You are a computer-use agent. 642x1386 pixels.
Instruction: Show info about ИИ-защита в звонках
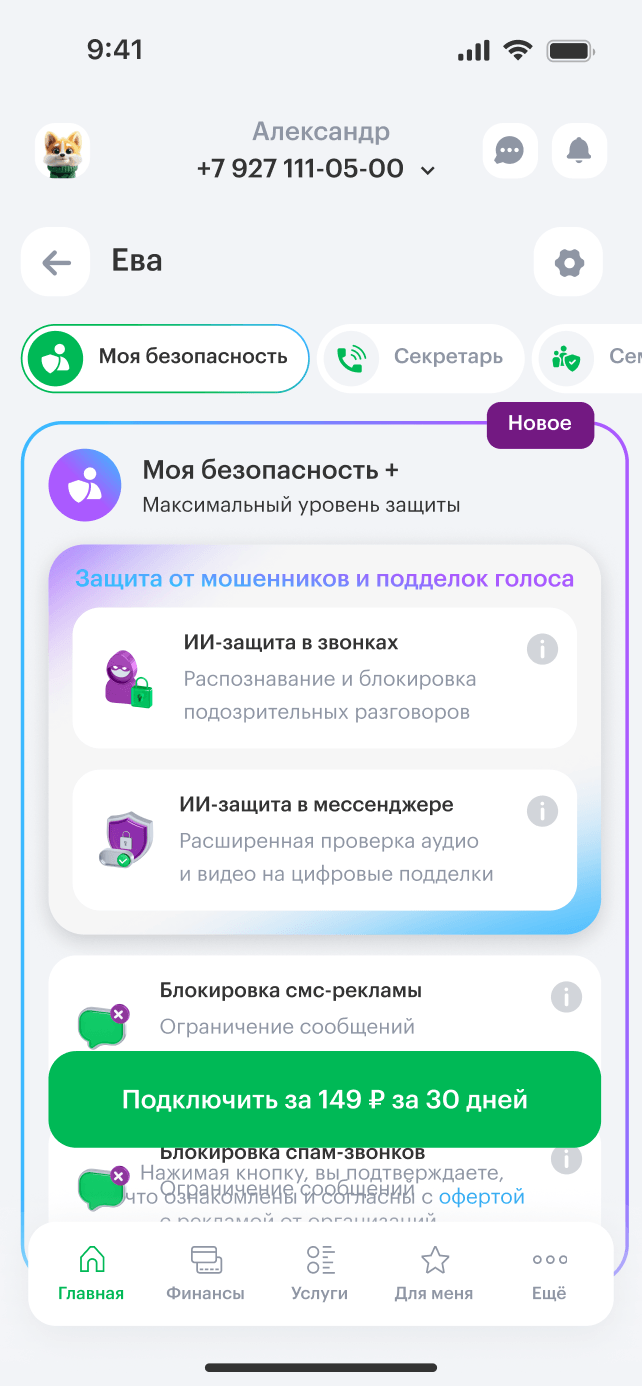click(x=542, y=649)
